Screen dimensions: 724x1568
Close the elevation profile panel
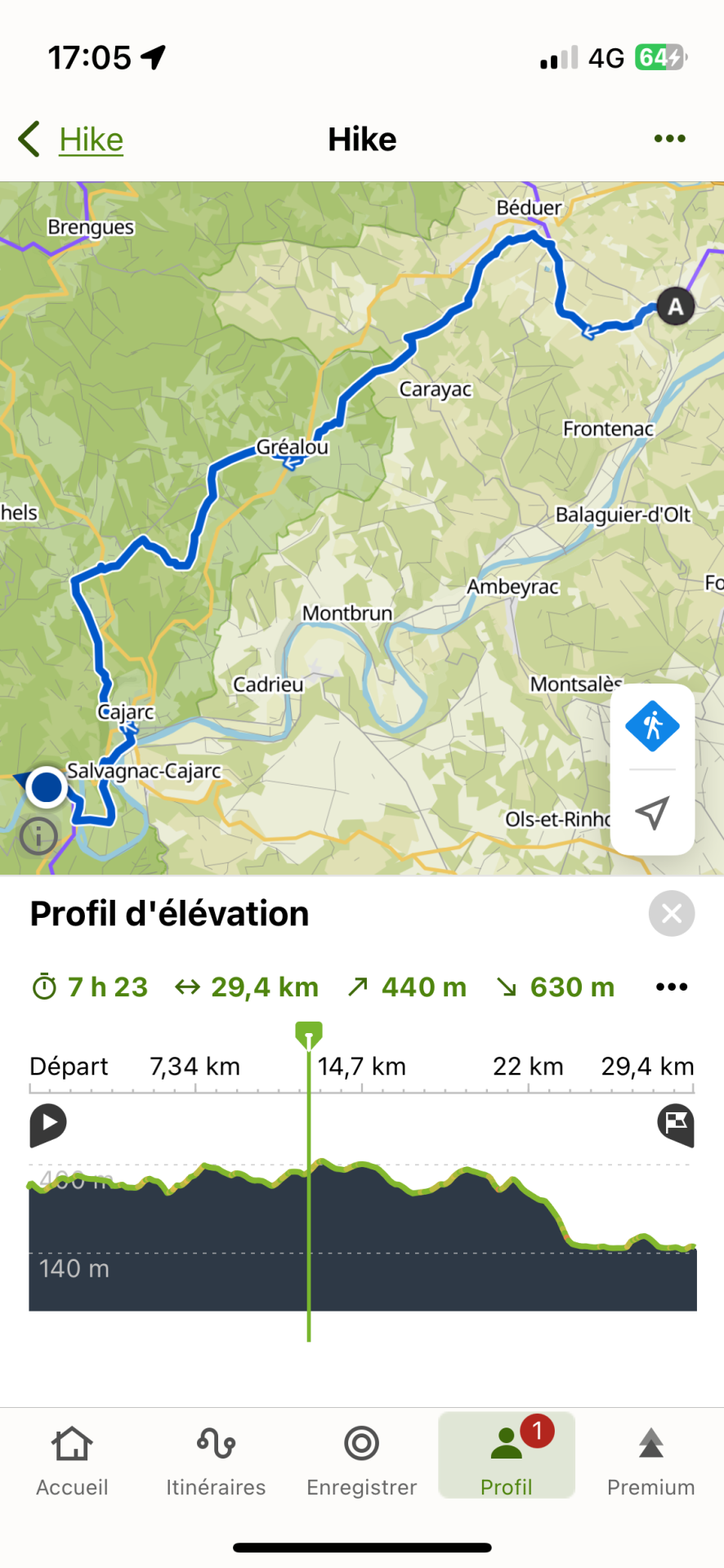(x=671, y=913)
